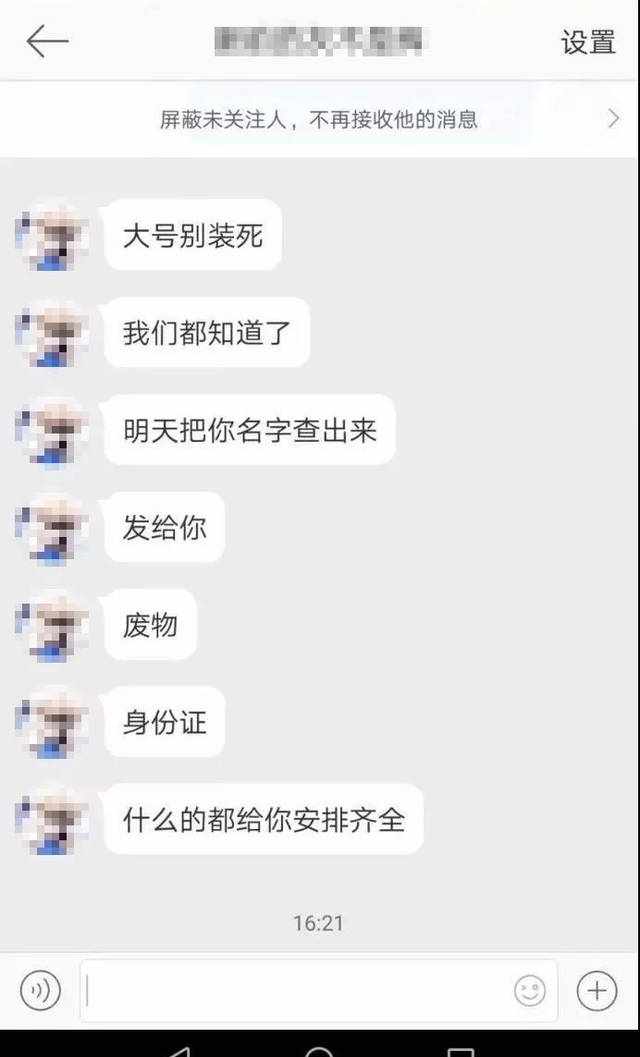
Task: Open 设置 in the top bar
Action: tap(588, 42)
